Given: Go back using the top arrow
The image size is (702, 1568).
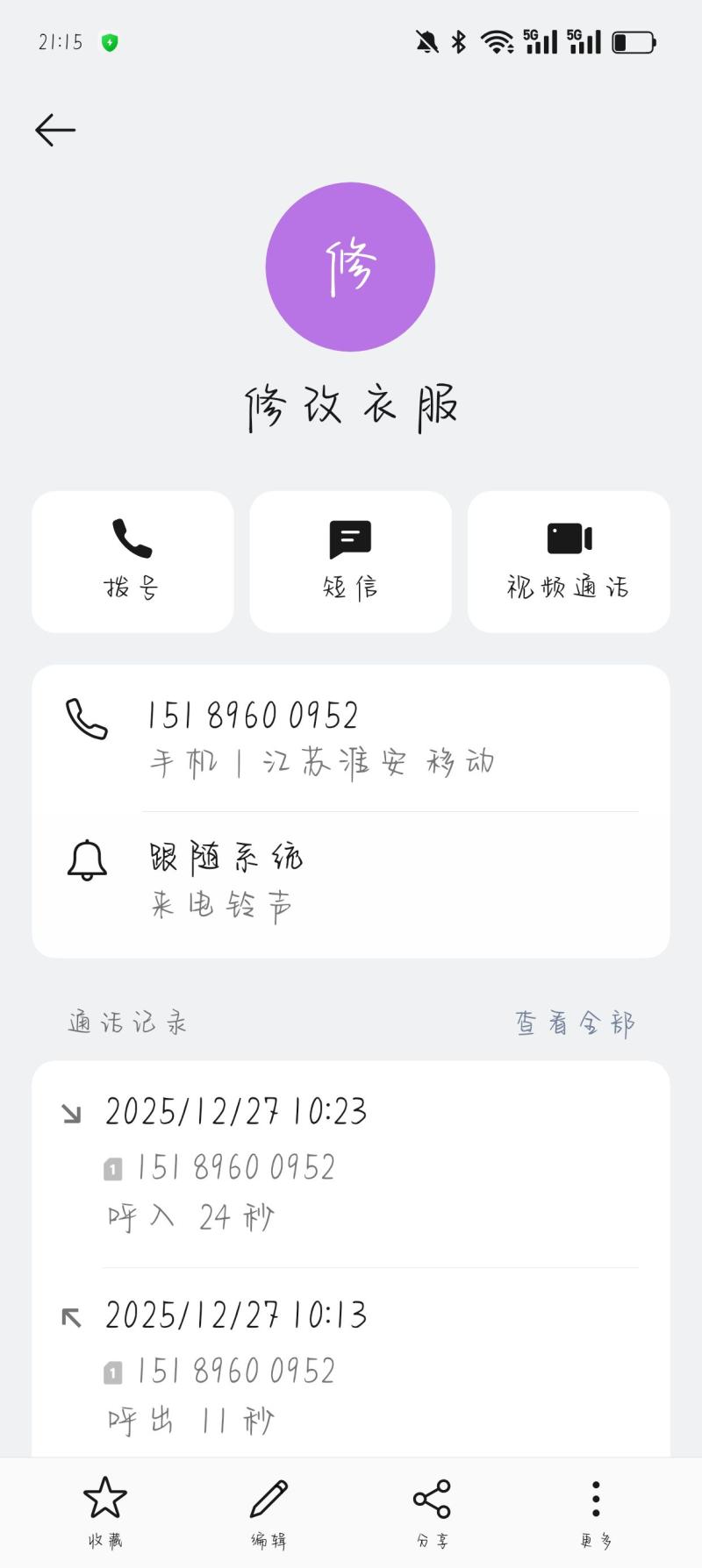Looking at the screenshot, I should click(55, 130).
